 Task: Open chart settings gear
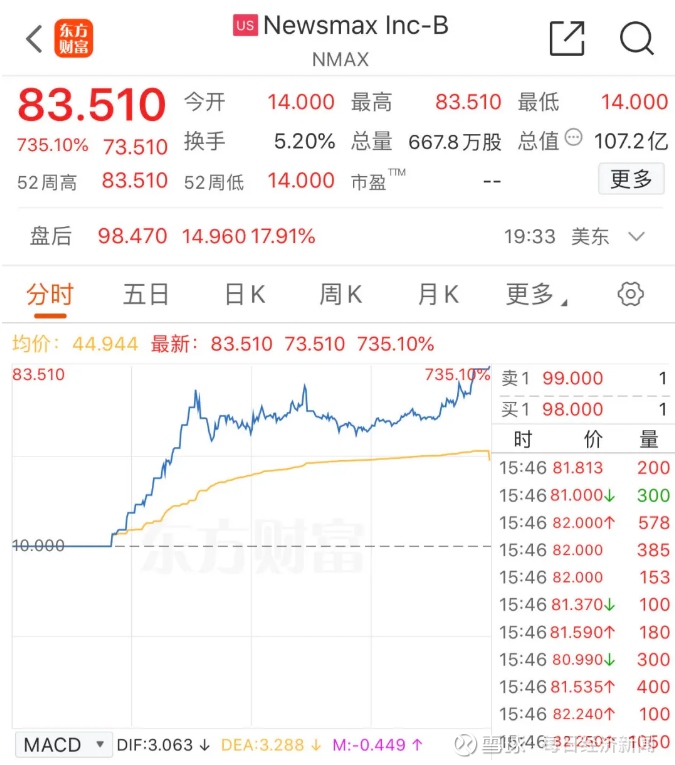pos(630,294)
